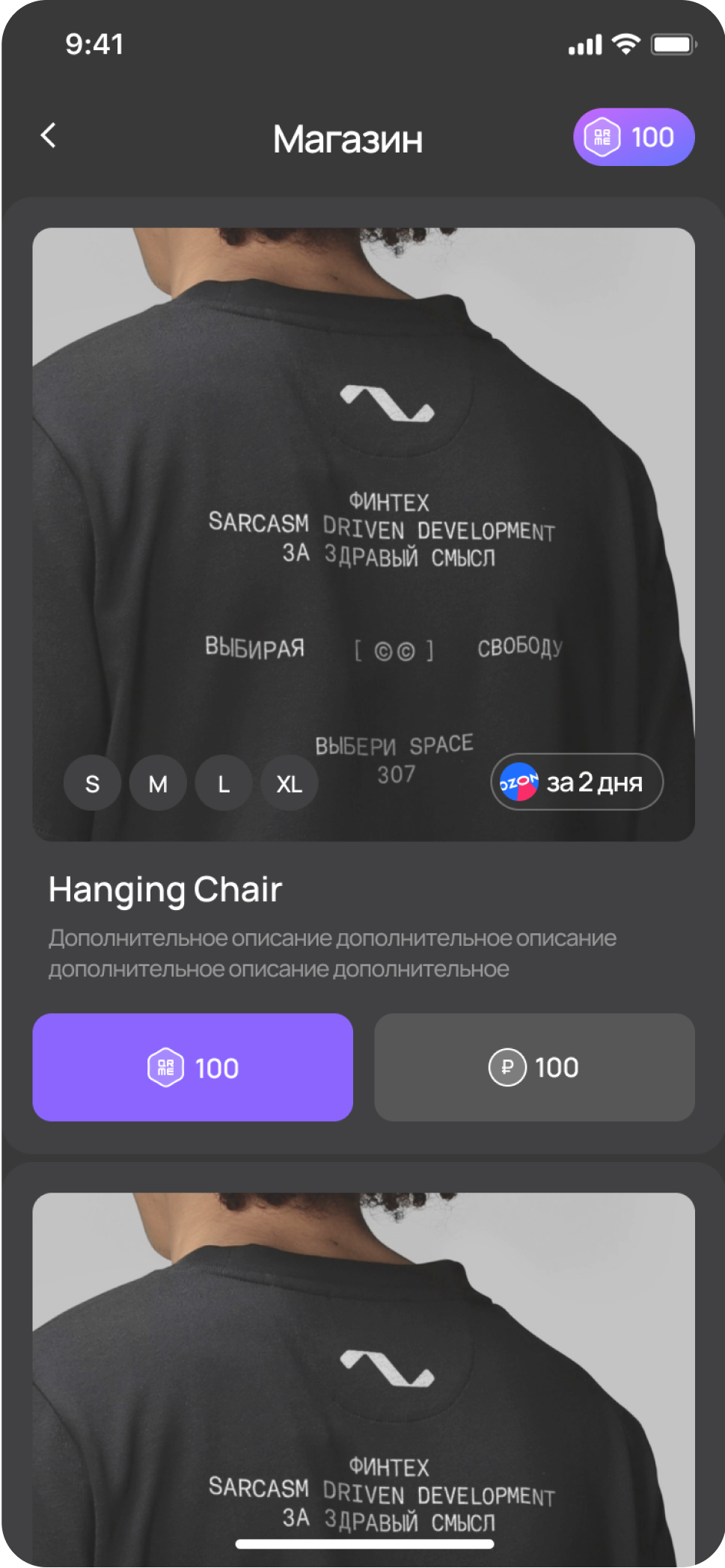Buy Hanging Chair for 100 coins
Viewport: 725px width, 1568px height.
point(193,1067)
